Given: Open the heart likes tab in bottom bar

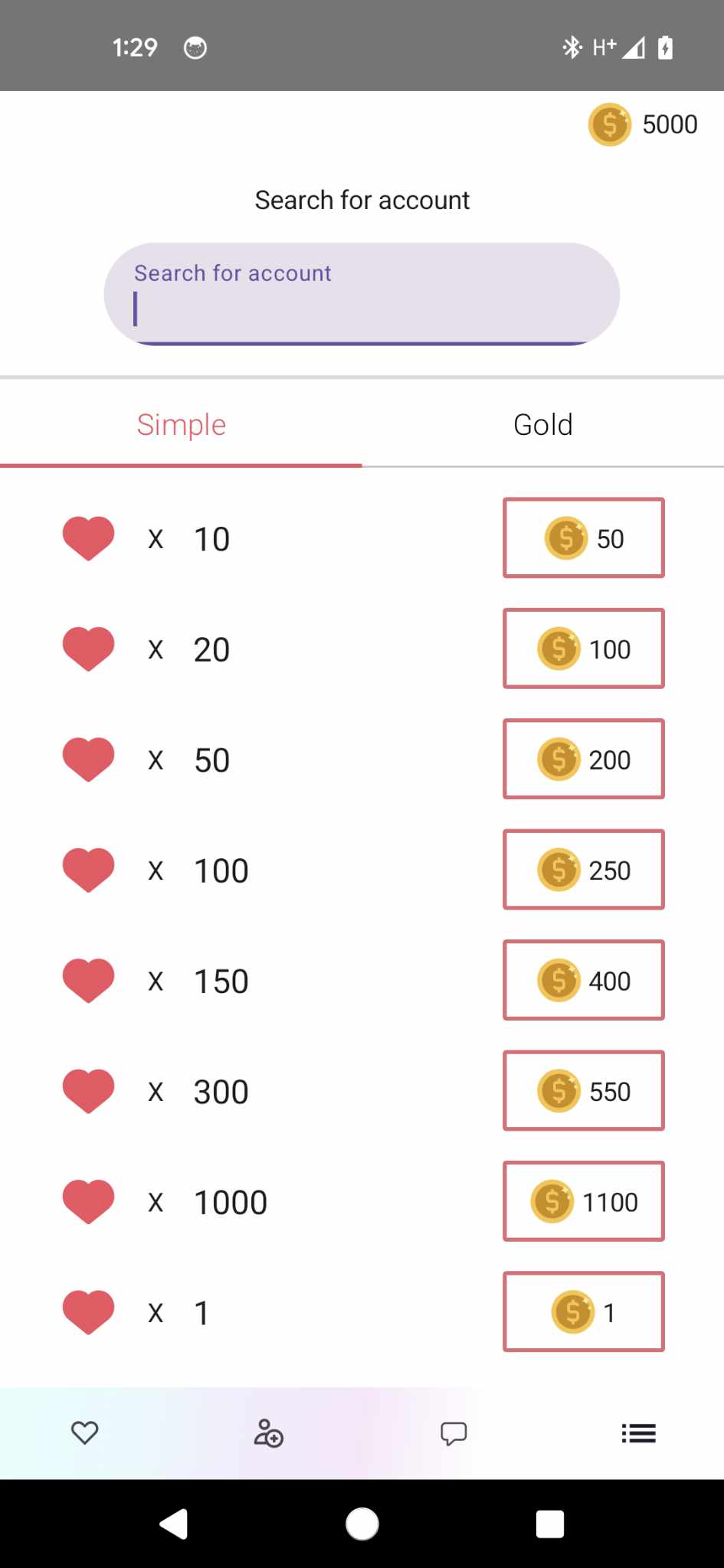Looking at the screenshot, I should (85, 1432).
